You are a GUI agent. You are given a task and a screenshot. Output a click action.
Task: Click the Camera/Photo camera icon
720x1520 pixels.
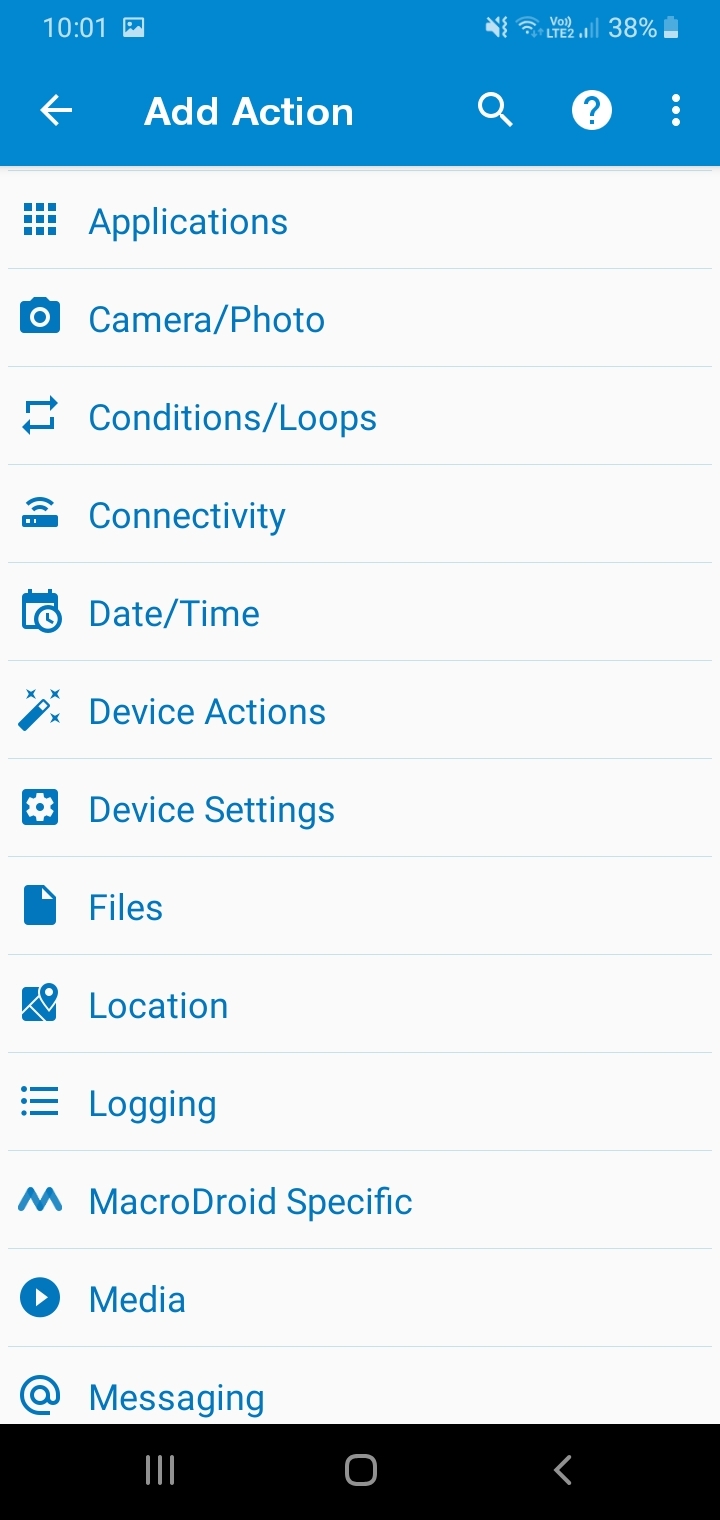[x=39, y=317]
